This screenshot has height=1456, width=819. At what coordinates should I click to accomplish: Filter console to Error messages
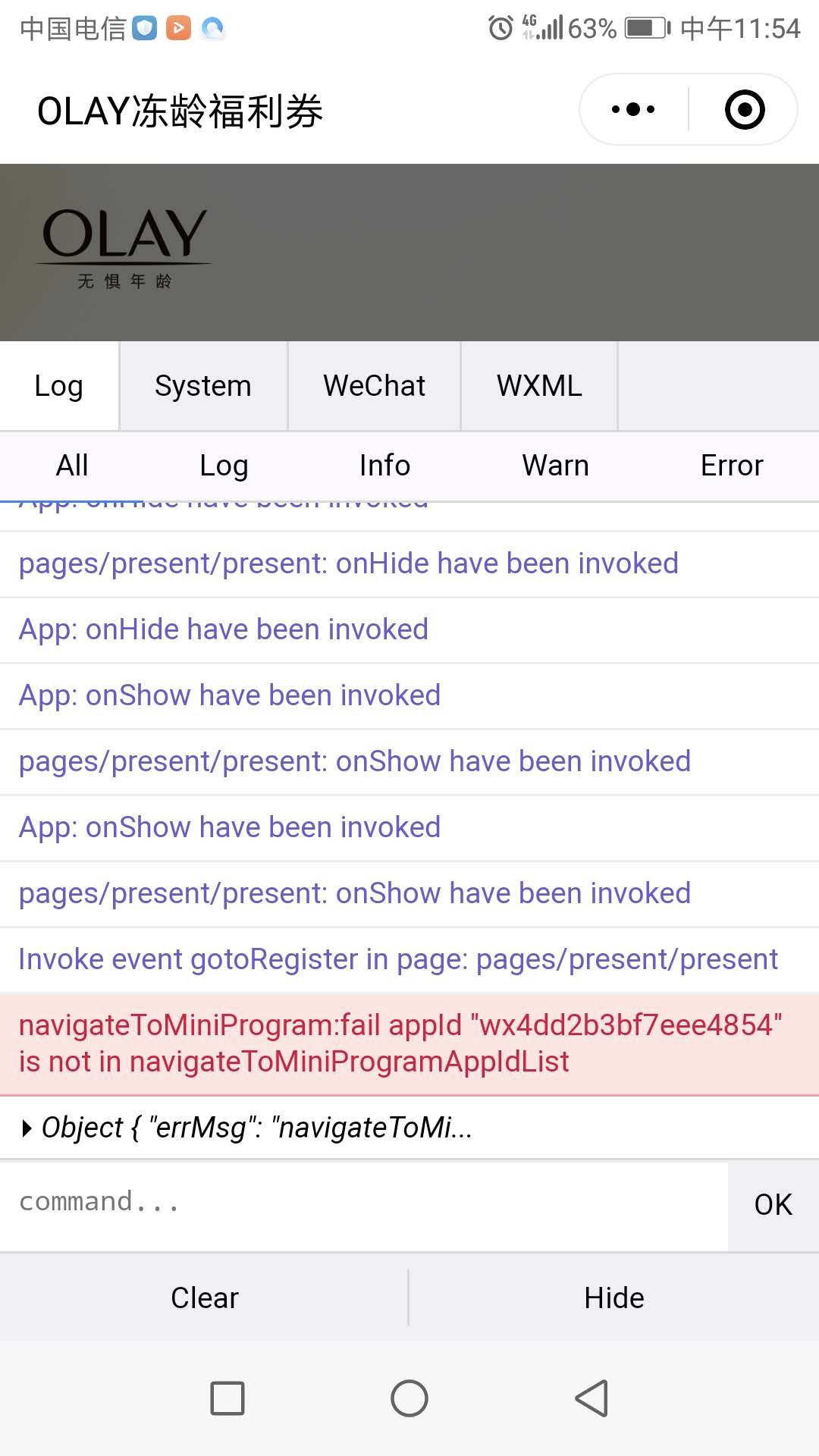(x=731, y=466)
